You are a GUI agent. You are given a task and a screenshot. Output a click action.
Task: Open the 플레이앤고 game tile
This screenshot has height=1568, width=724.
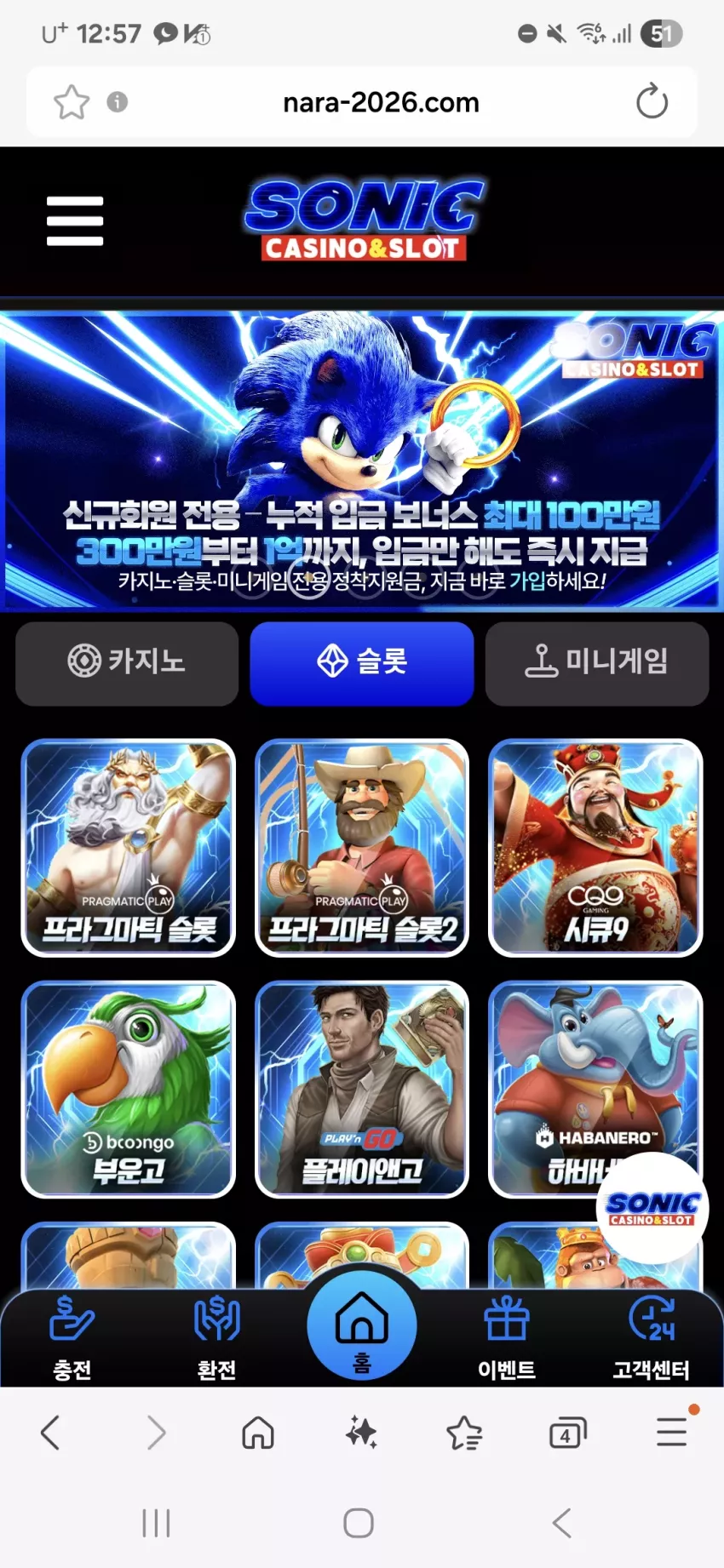[362, 1090]
